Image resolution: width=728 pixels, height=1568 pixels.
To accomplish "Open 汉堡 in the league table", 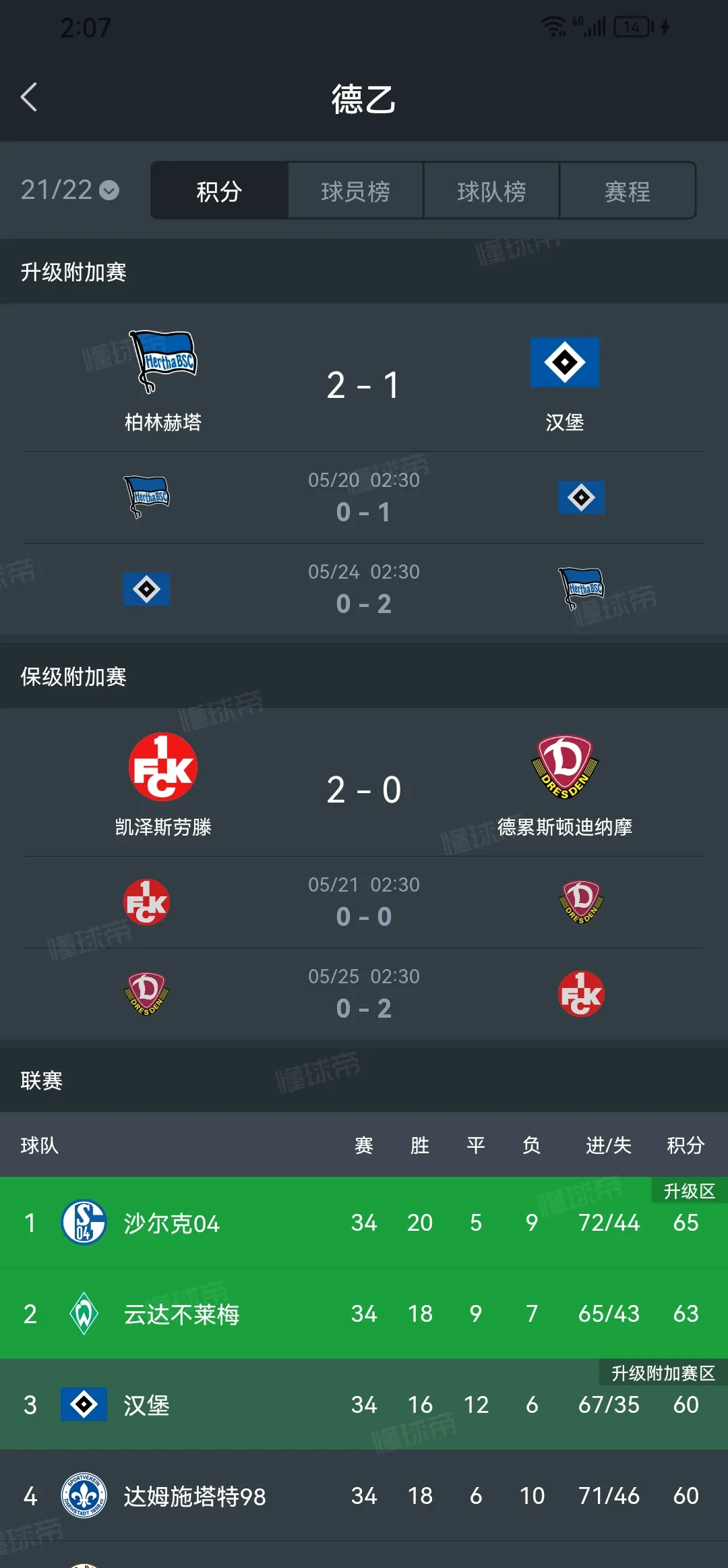I will point(146,1405).
